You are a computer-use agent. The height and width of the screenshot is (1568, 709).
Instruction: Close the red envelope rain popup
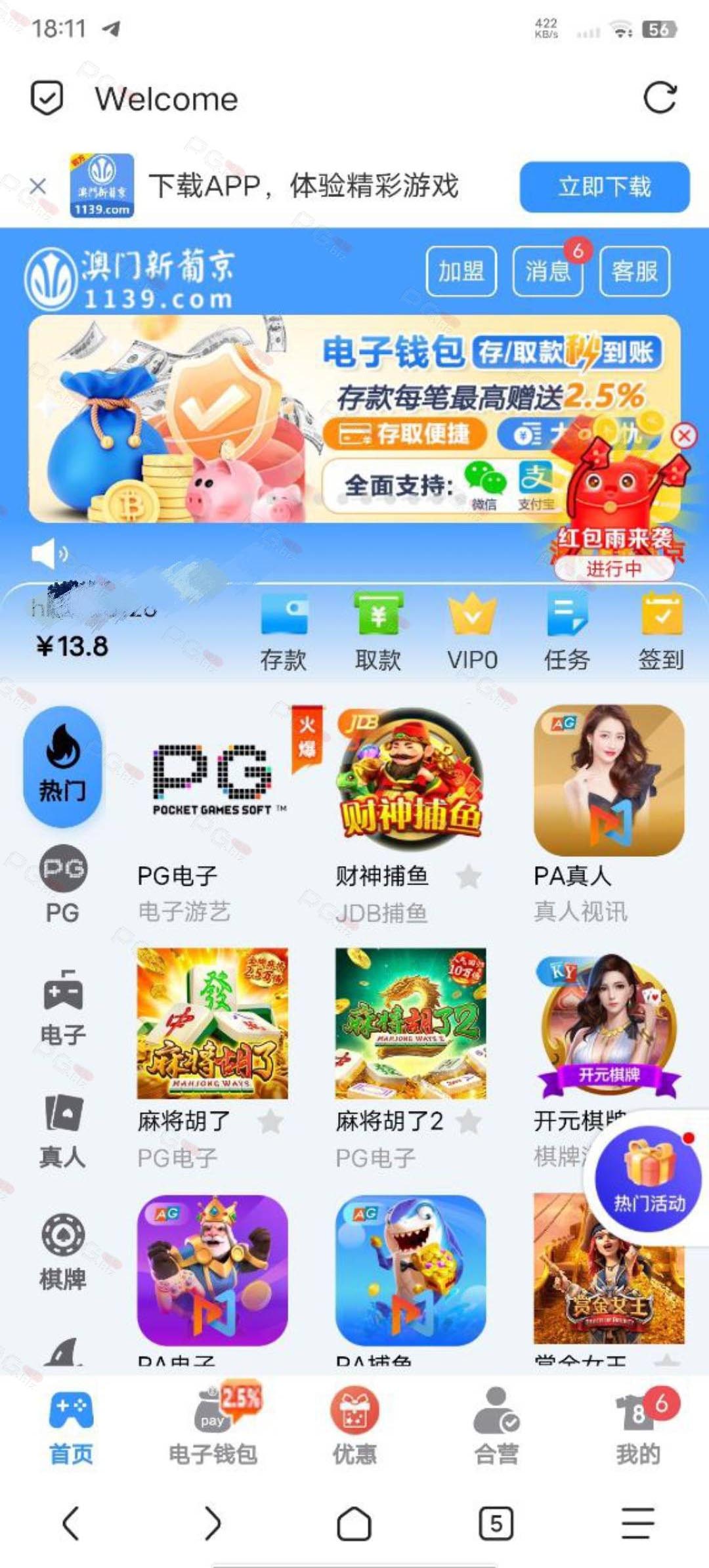[684, 435]
